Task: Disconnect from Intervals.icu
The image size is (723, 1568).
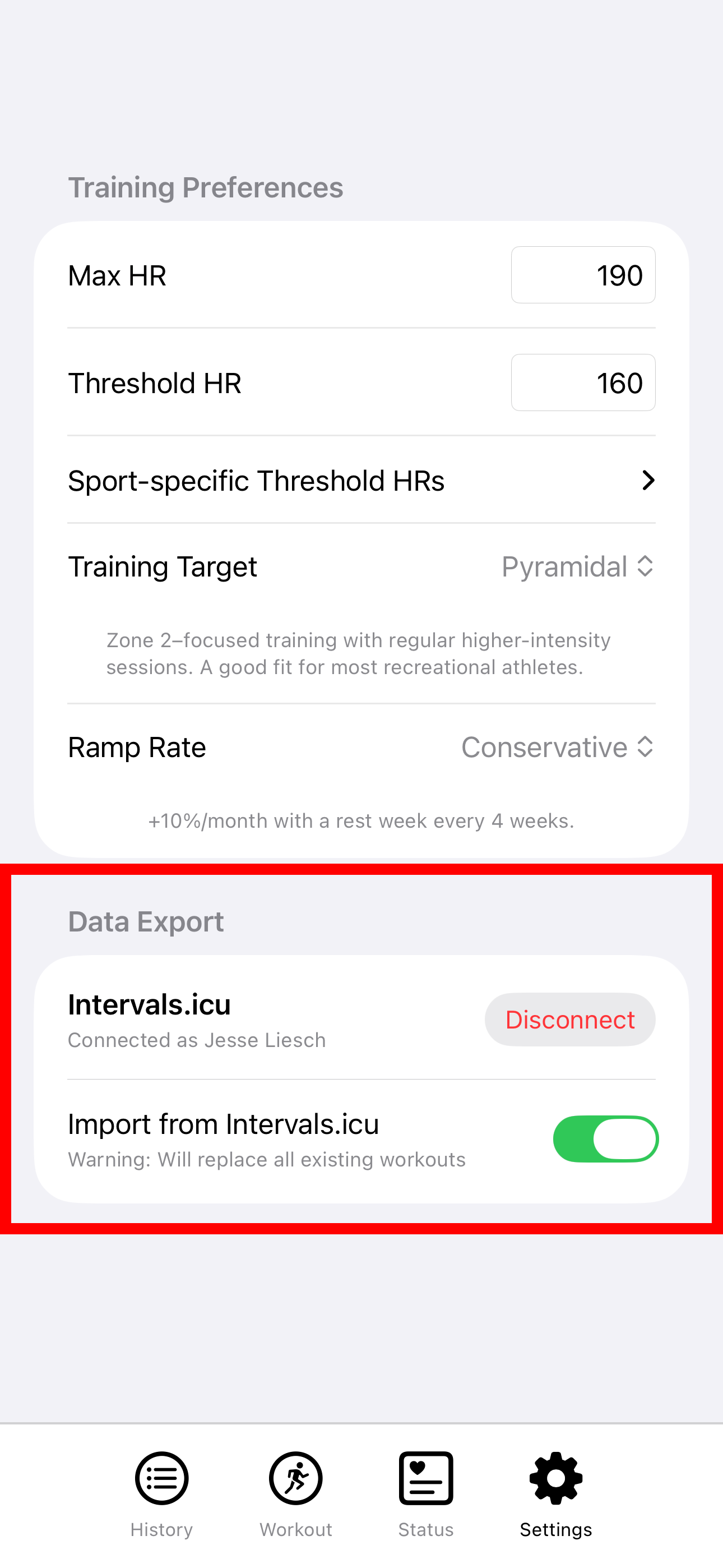Action: click(x=569, y=1019)
